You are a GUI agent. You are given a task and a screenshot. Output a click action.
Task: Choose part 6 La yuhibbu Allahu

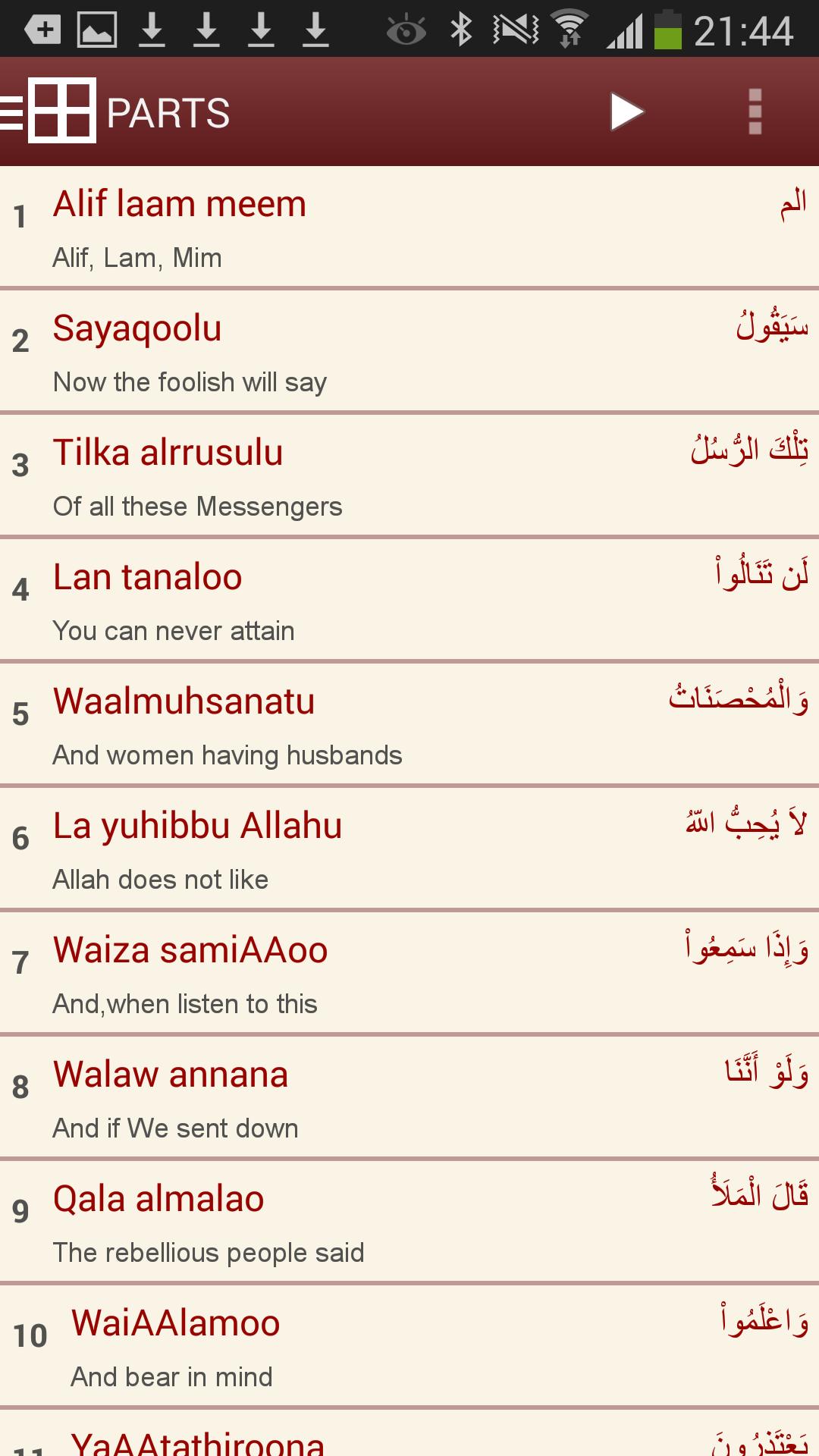pos(409,849)
